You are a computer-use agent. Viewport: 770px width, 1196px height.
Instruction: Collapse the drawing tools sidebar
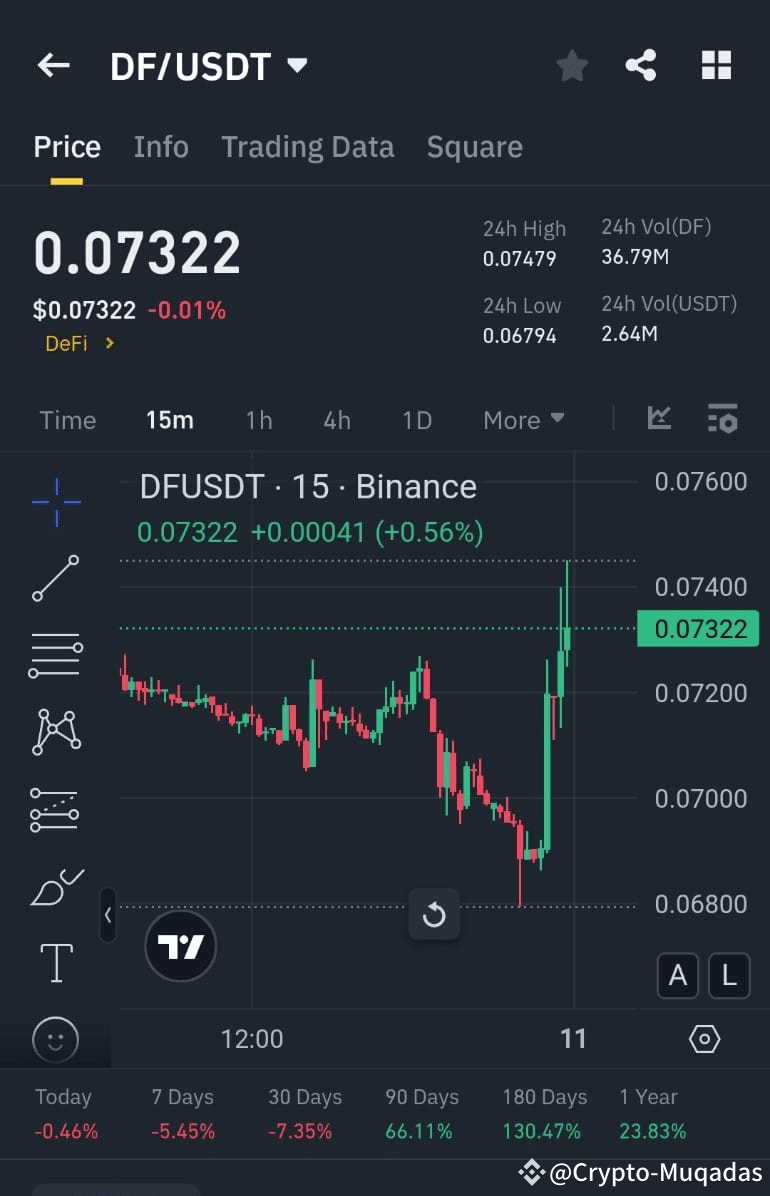pyautogui.click(x=108, y=915)
